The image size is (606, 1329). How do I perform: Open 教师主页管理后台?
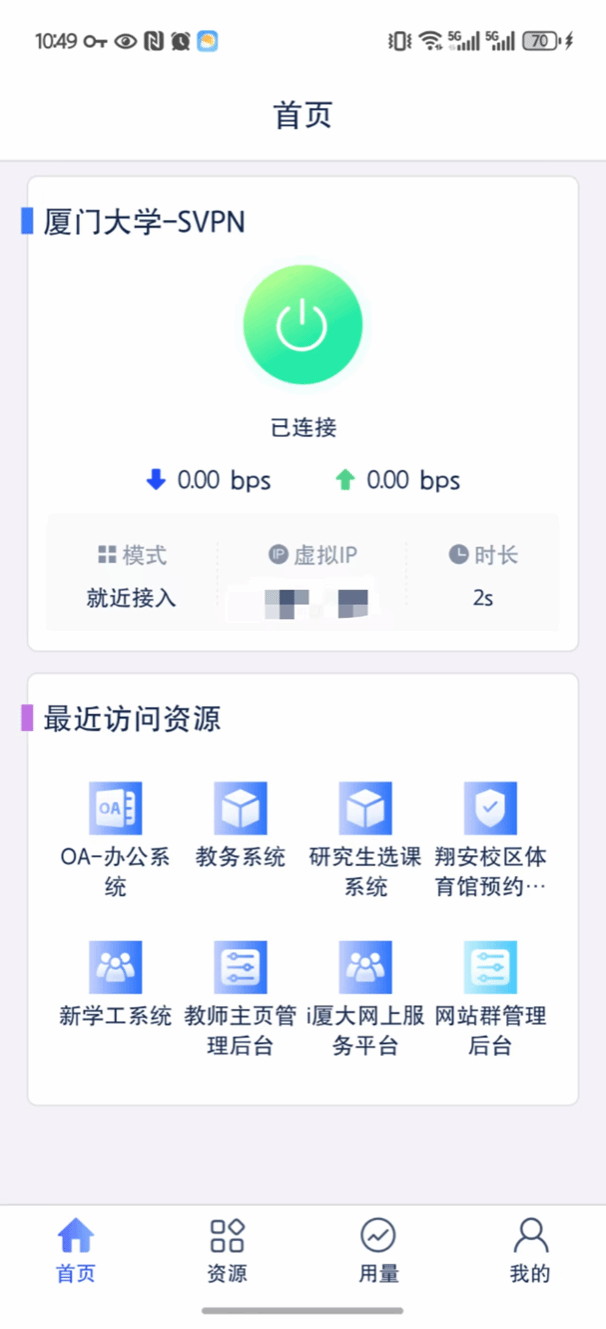pyautogui.click(x=240, y=999)
